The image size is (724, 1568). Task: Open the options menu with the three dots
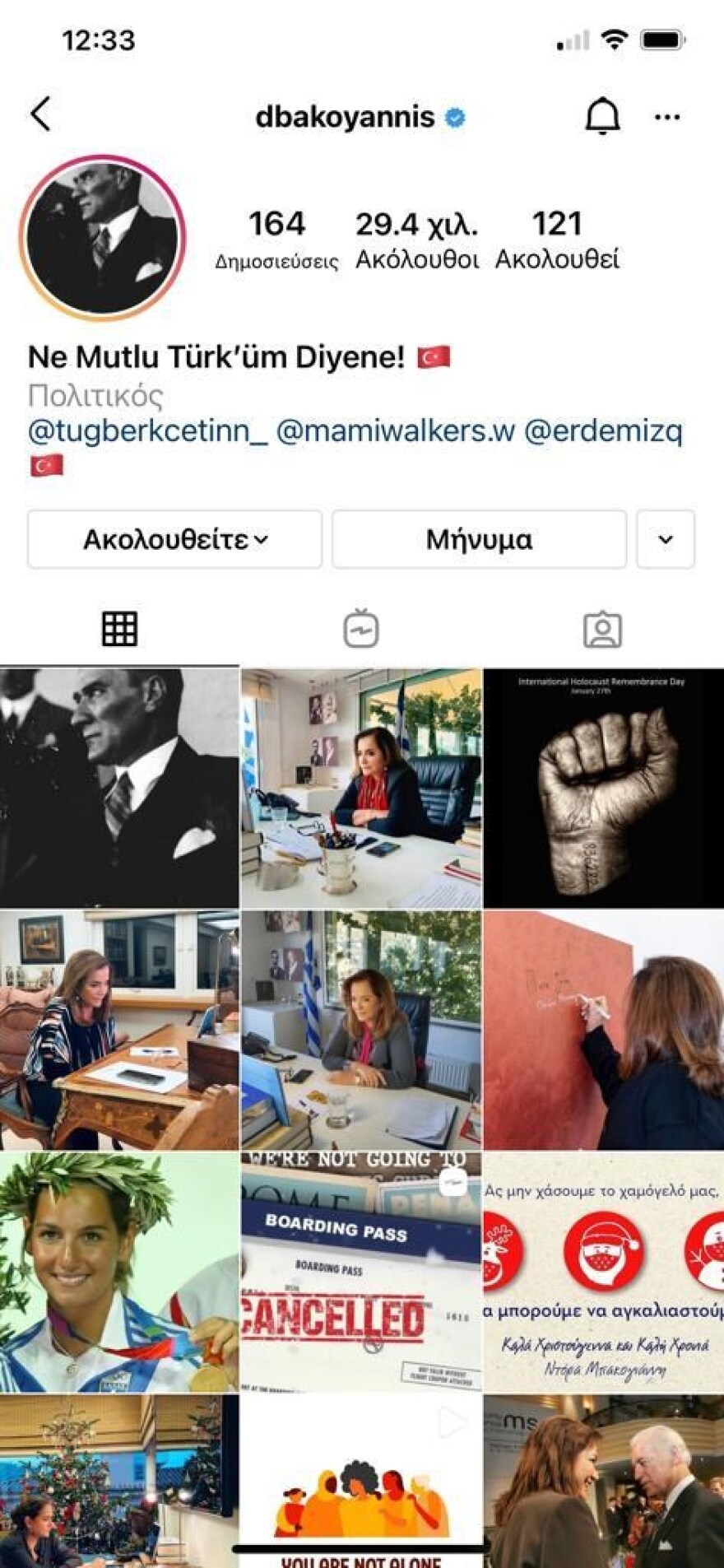click(667, 117)
